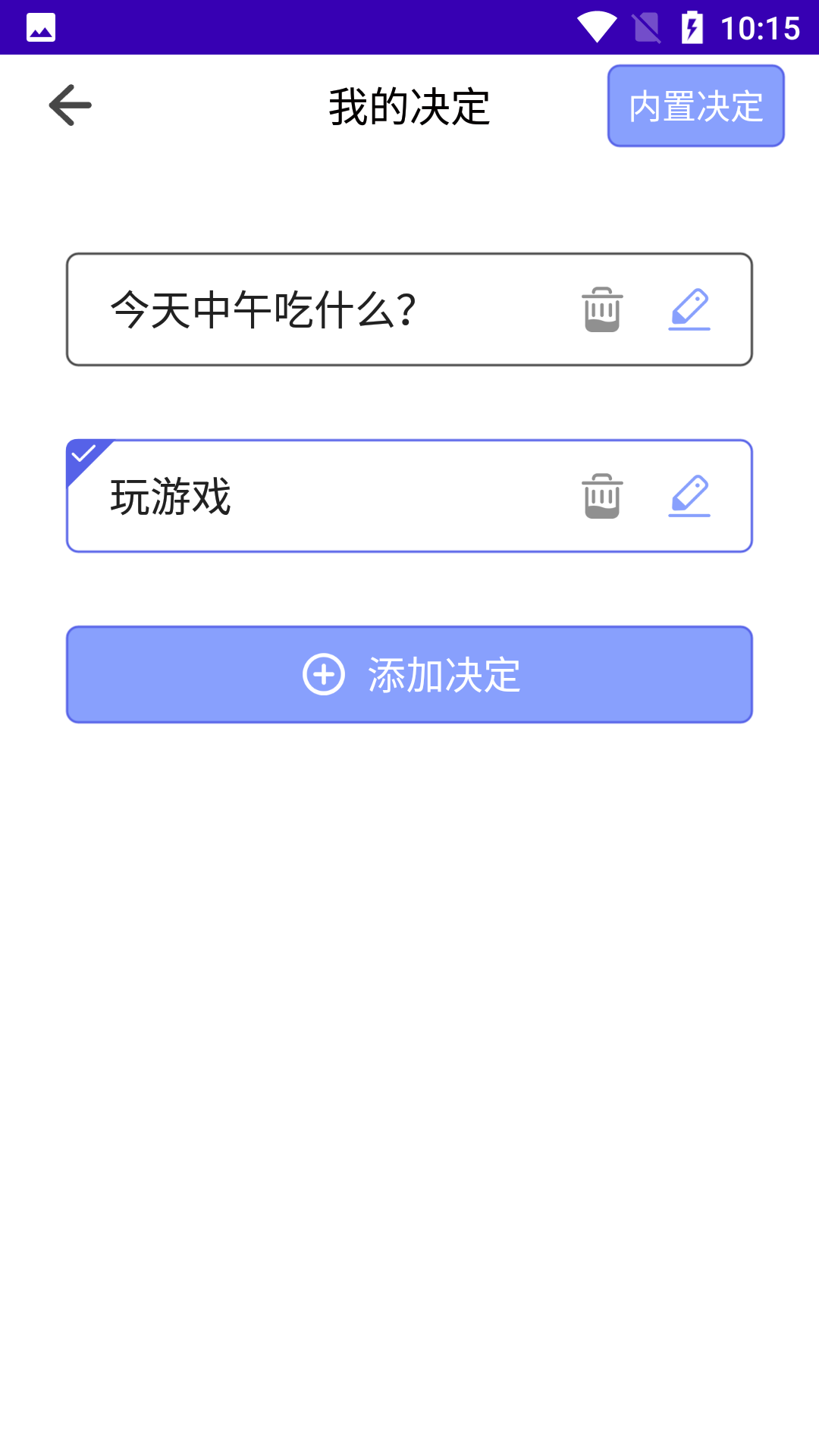Toggle off the checkmark on 玩游戏
The width and height of the screenshot is (819, 1456).
(x=86, y=455)
